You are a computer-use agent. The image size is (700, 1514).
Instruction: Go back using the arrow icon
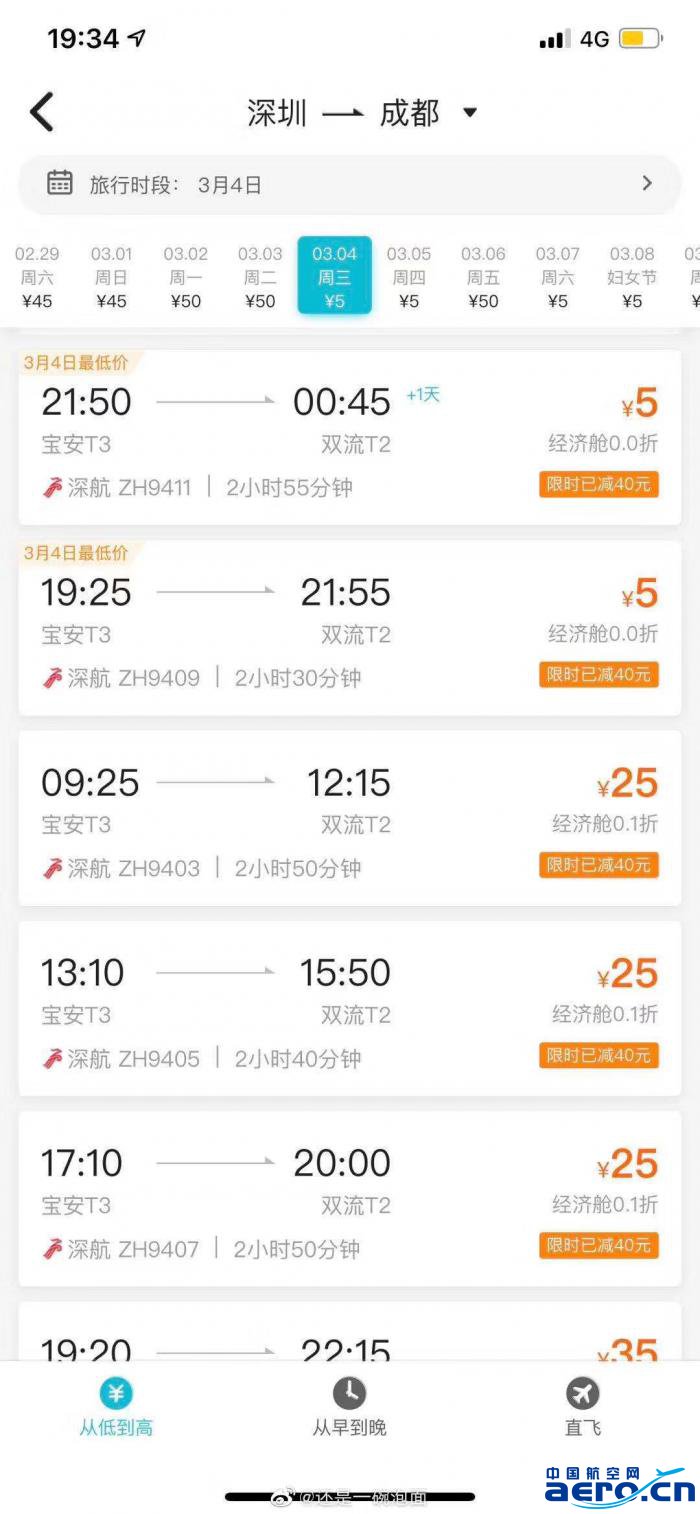tap(42, 112)
